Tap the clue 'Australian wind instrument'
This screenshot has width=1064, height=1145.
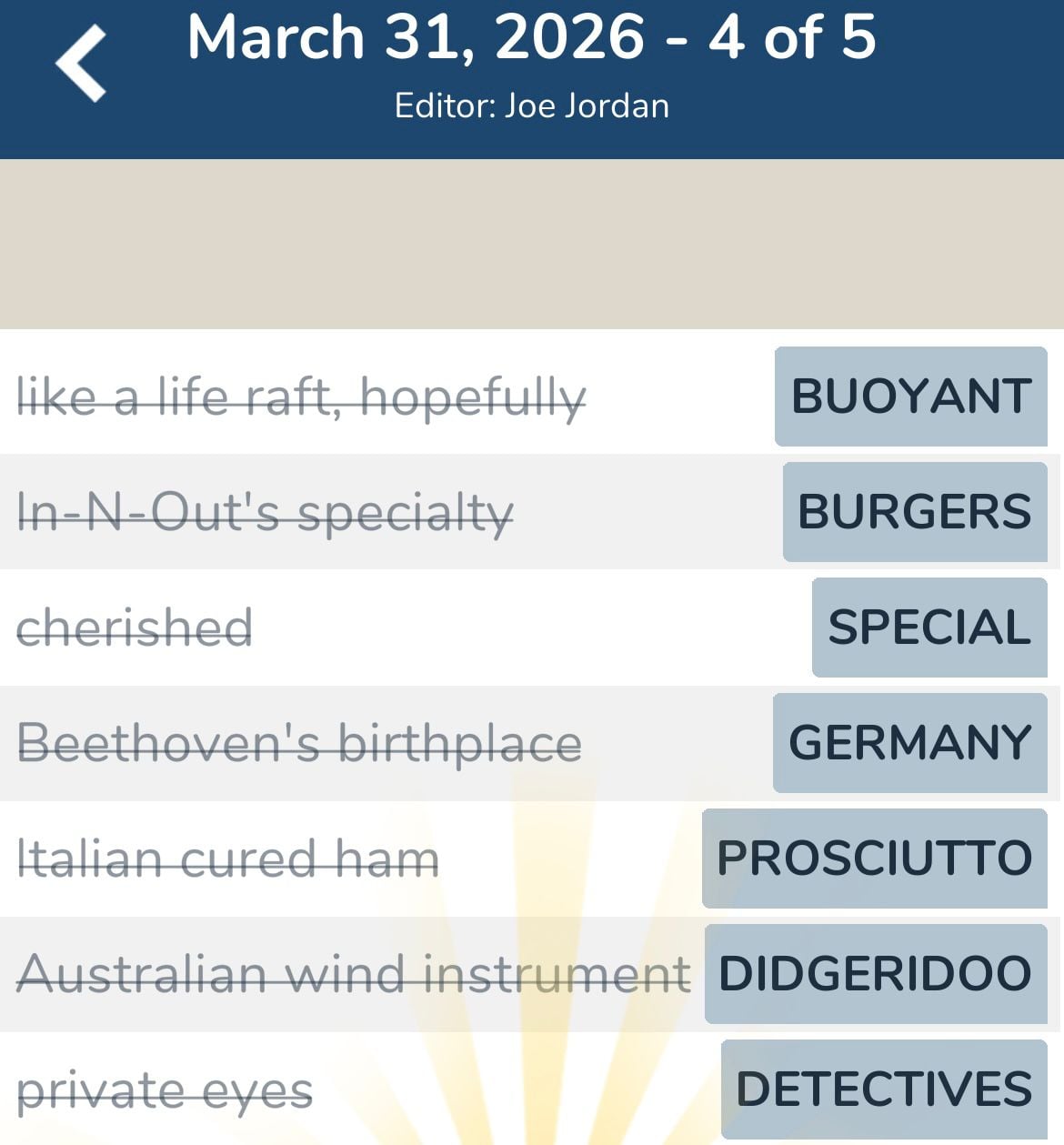[354, 974]
